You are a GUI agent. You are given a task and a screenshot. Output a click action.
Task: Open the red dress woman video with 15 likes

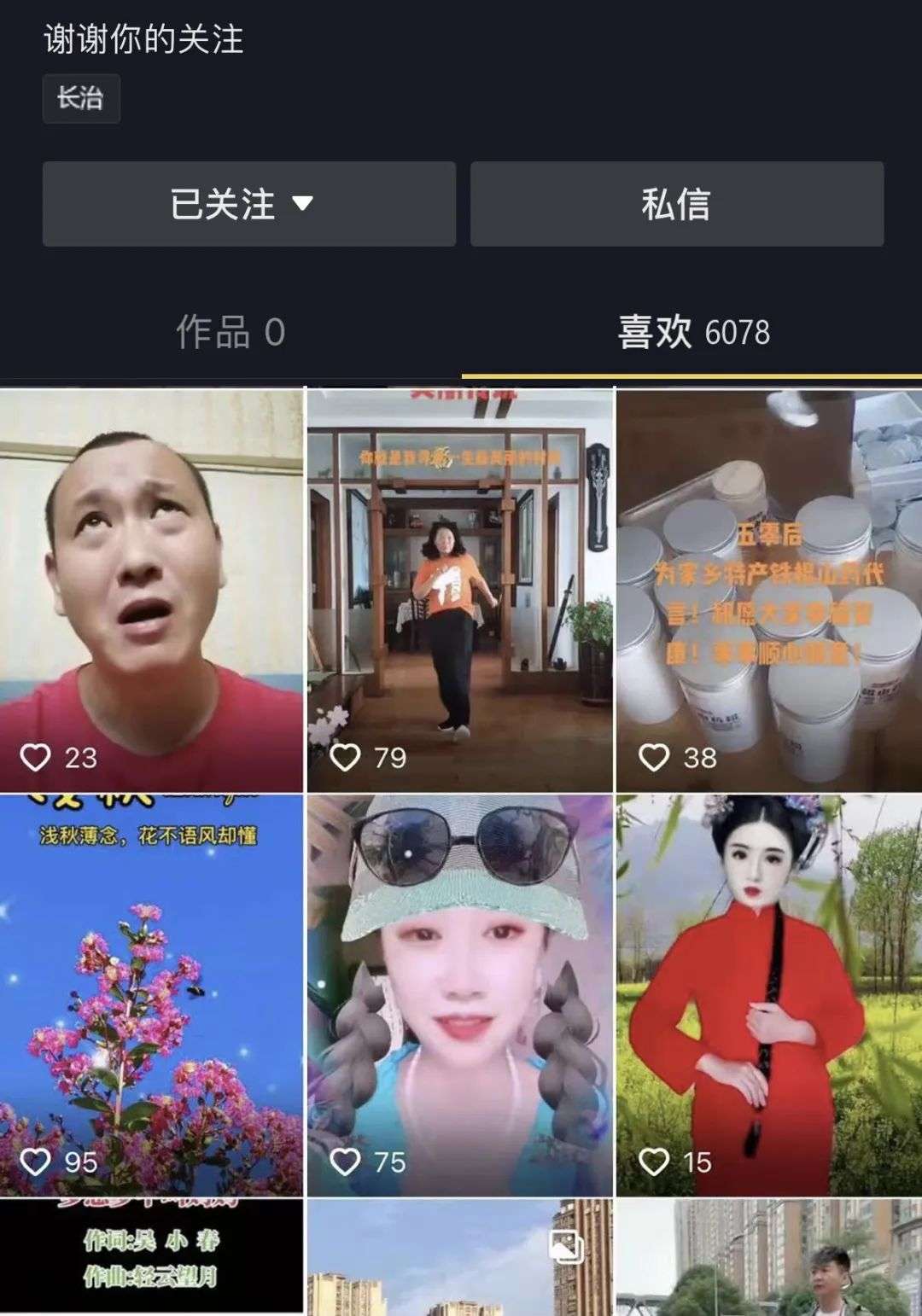[769, 996]
